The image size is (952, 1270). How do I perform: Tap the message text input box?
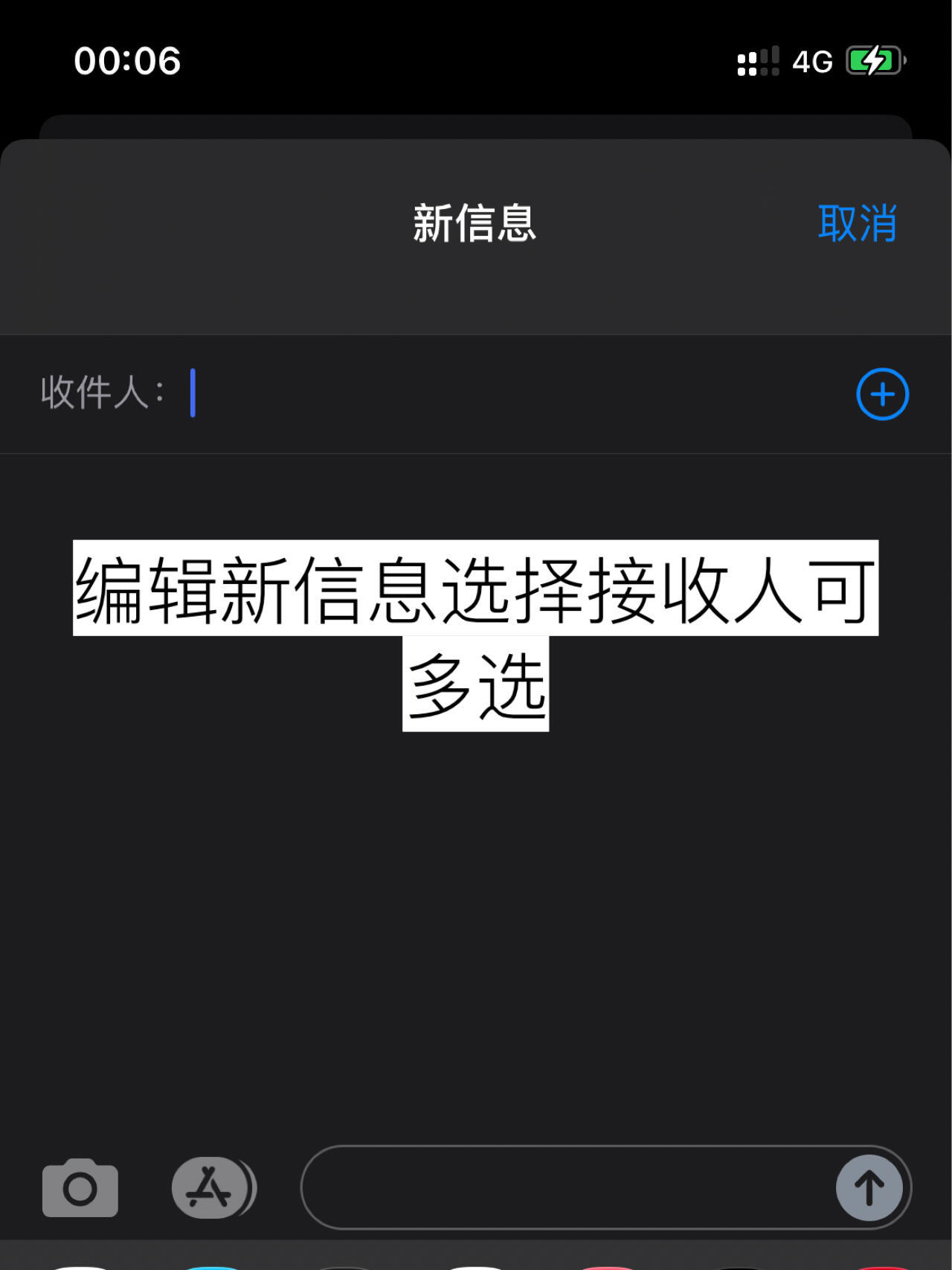pyautogui.click(x=565, y=1187)
